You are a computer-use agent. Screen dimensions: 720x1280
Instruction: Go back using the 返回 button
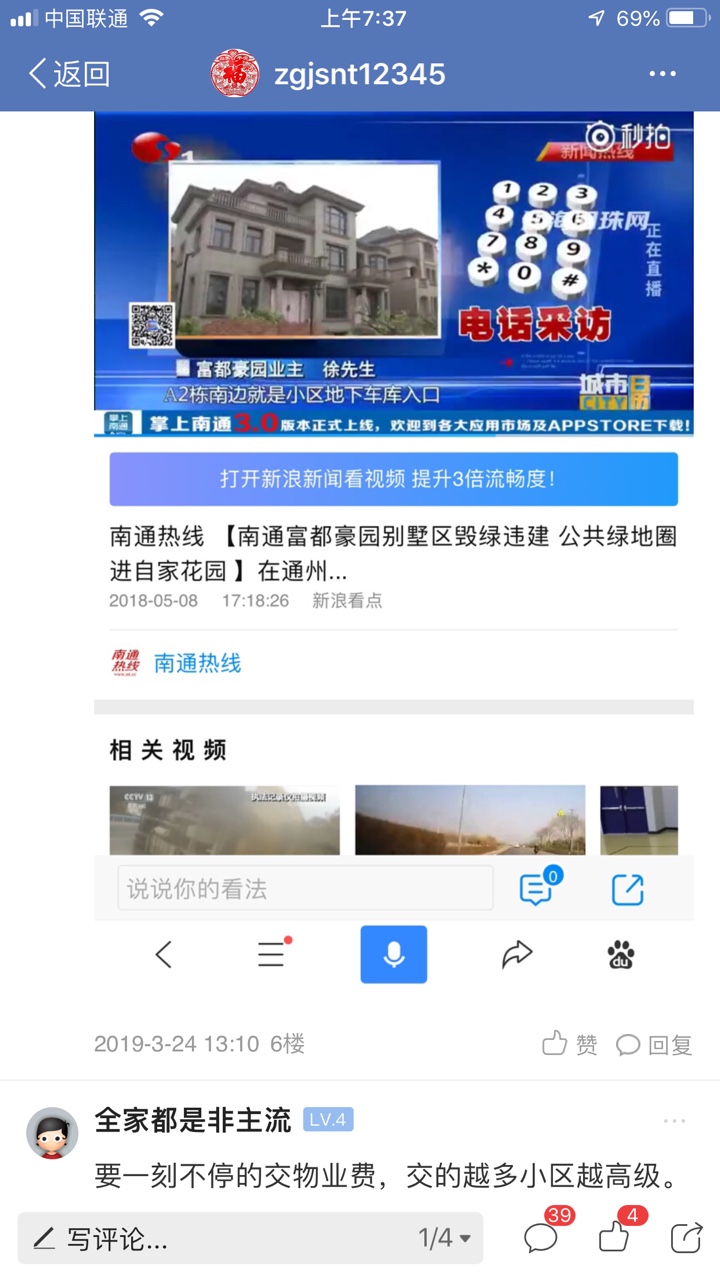68,74
